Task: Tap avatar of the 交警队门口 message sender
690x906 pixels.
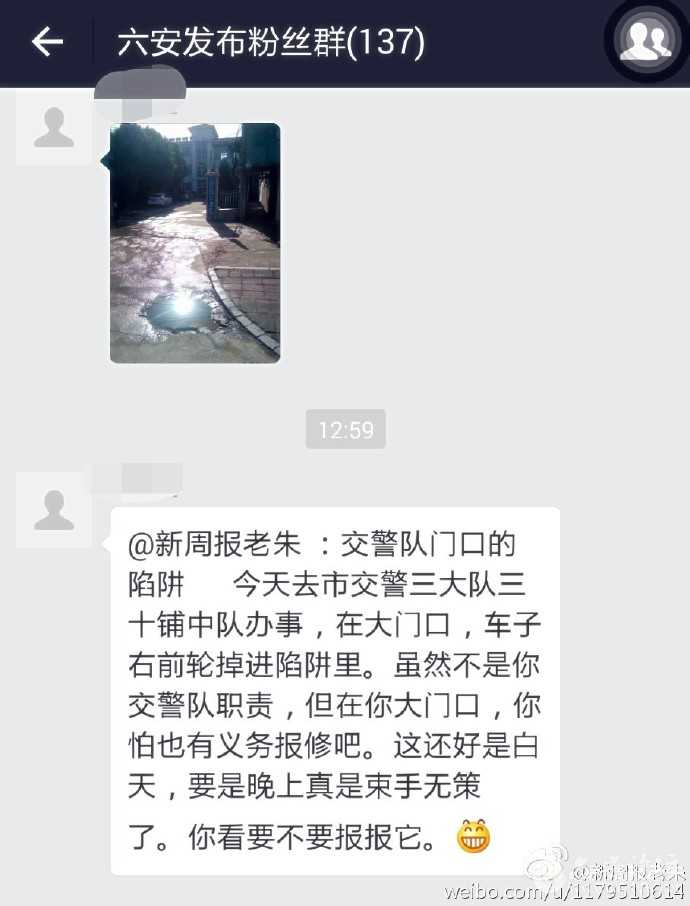Action: 54,510
